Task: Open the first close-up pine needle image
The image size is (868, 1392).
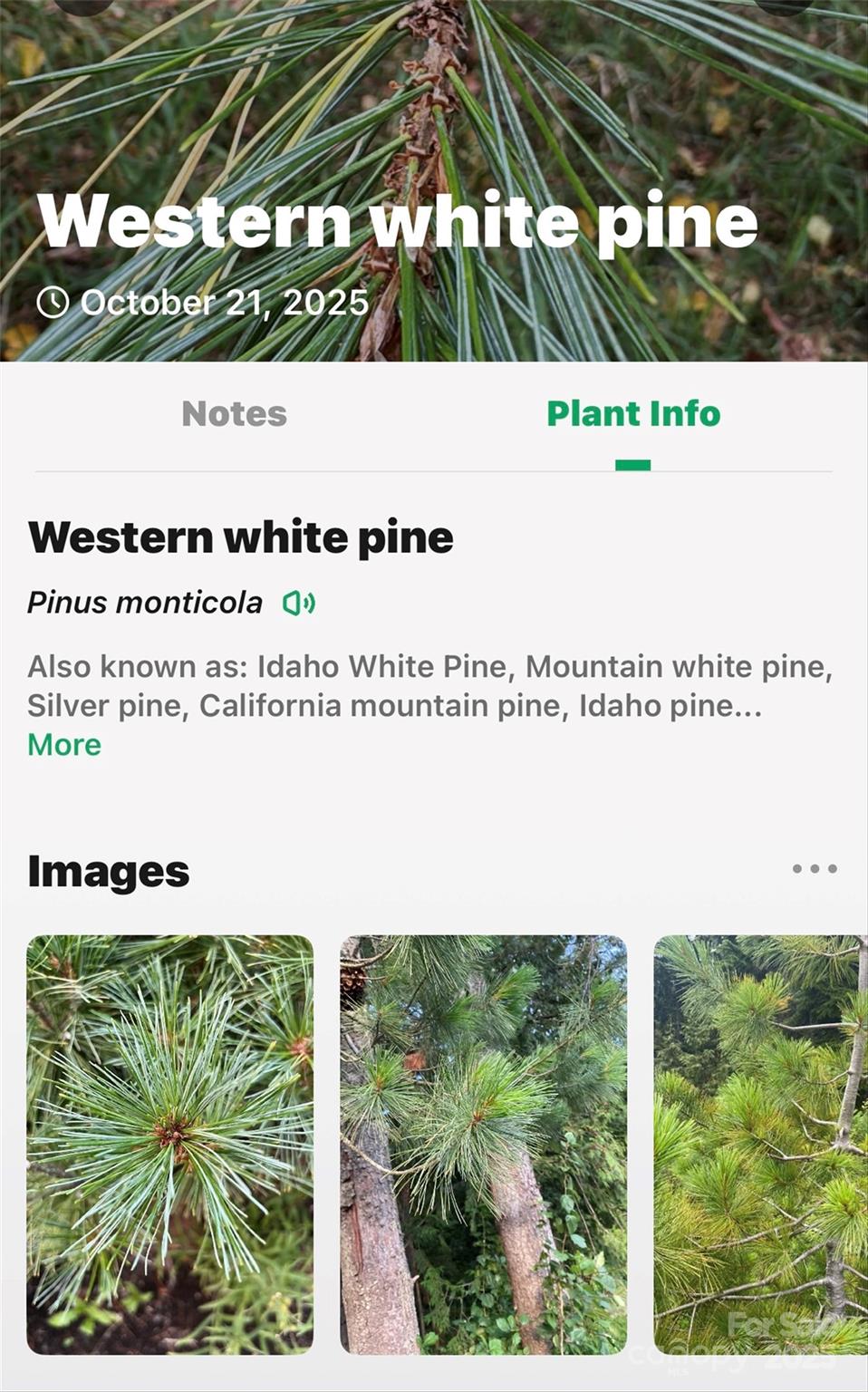Action: tap(170, 1144)
